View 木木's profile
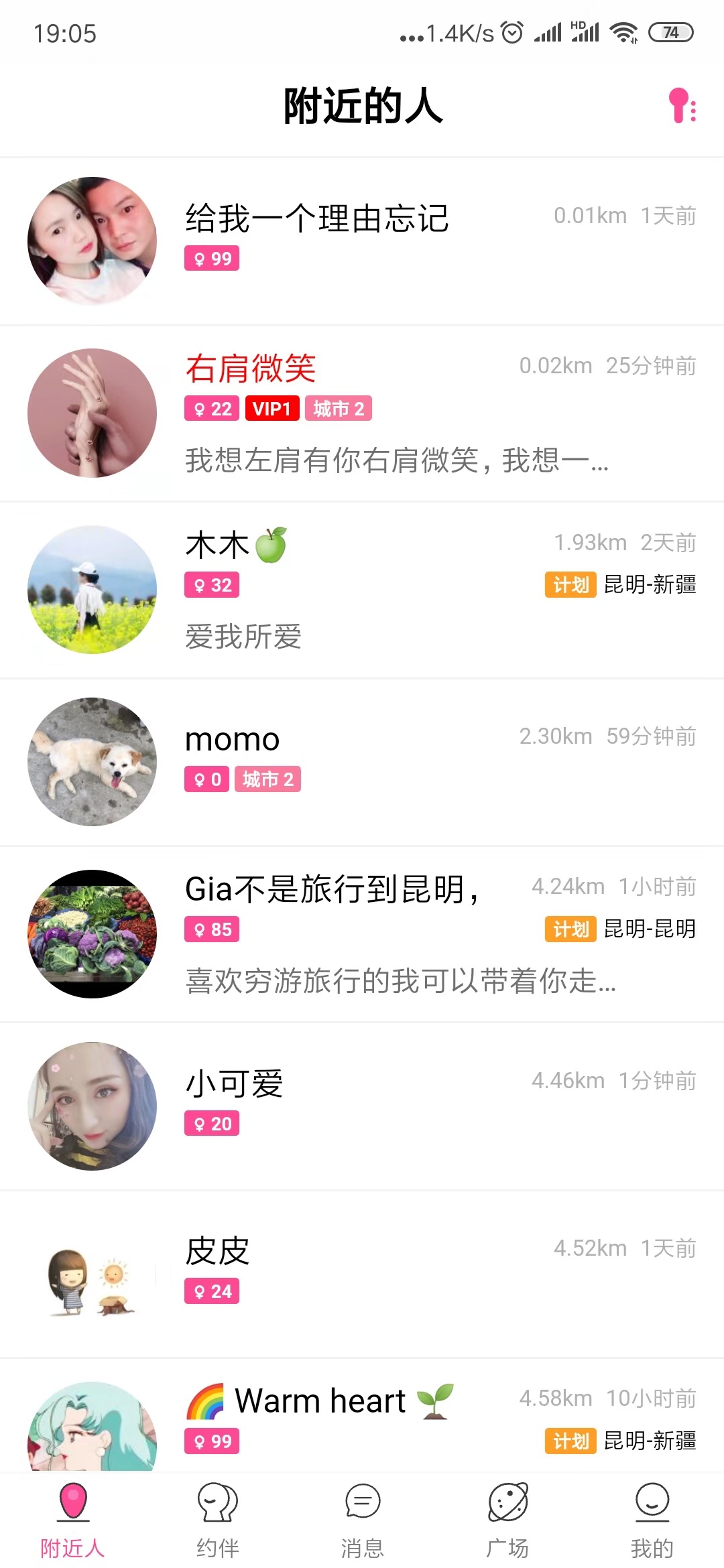Viewport: 724px width, 1568px height. tap(362, 590)
